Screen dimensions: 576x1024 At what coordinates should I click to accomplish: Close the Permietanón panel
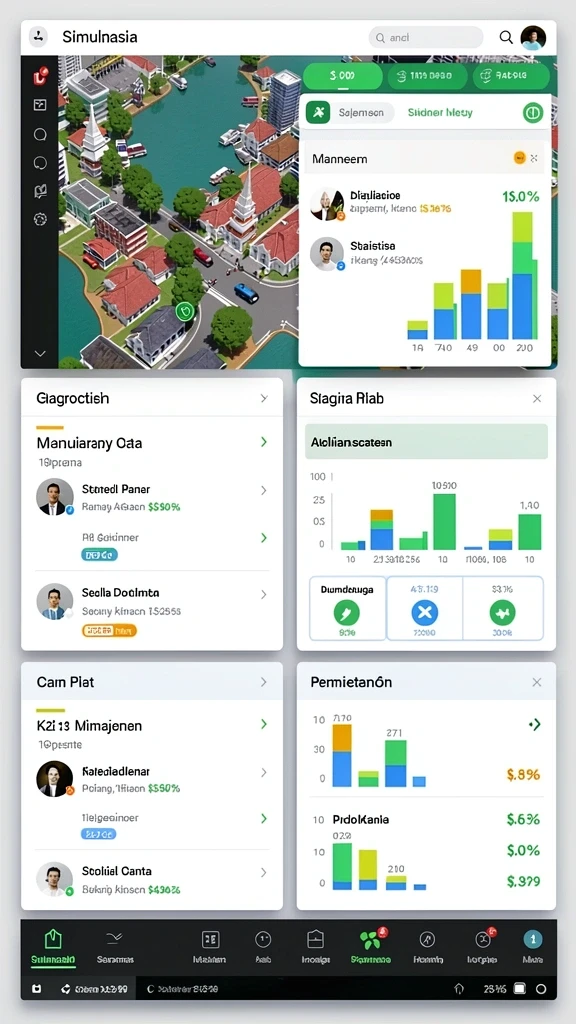[x=537, y=682]
